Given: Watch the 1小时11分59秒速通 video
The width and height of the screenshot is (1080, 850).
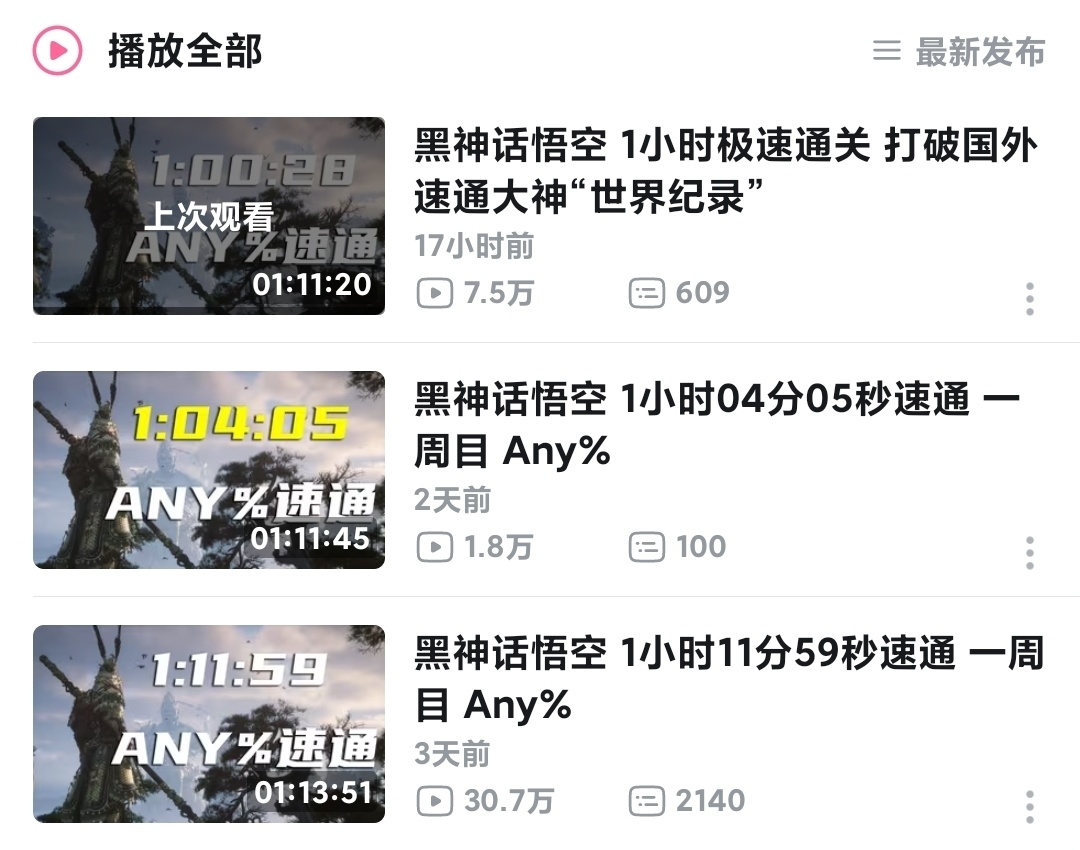Looking at the screenshot, I should coord(729,680).
